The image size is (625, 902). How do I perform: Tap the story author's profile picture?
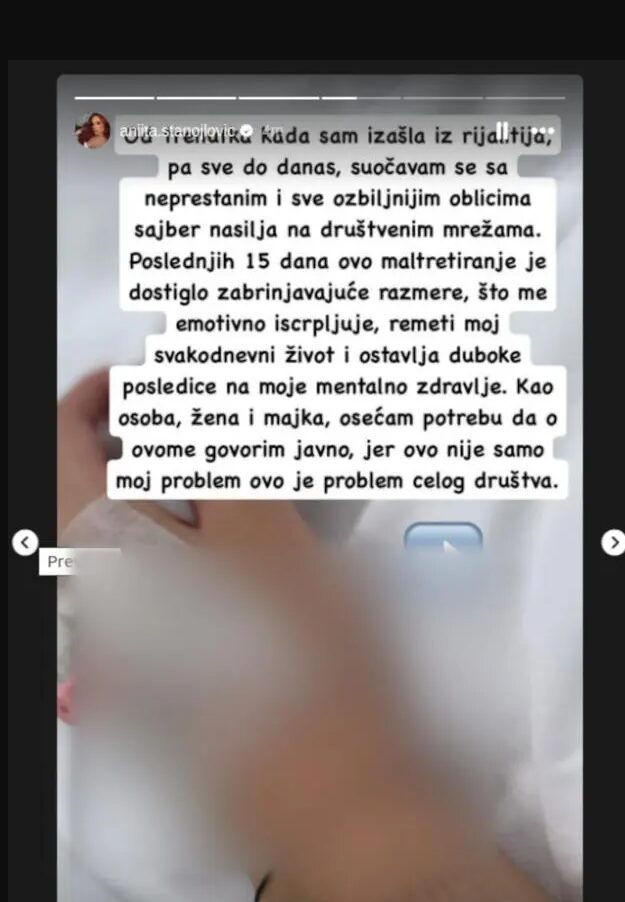[93, 131]
